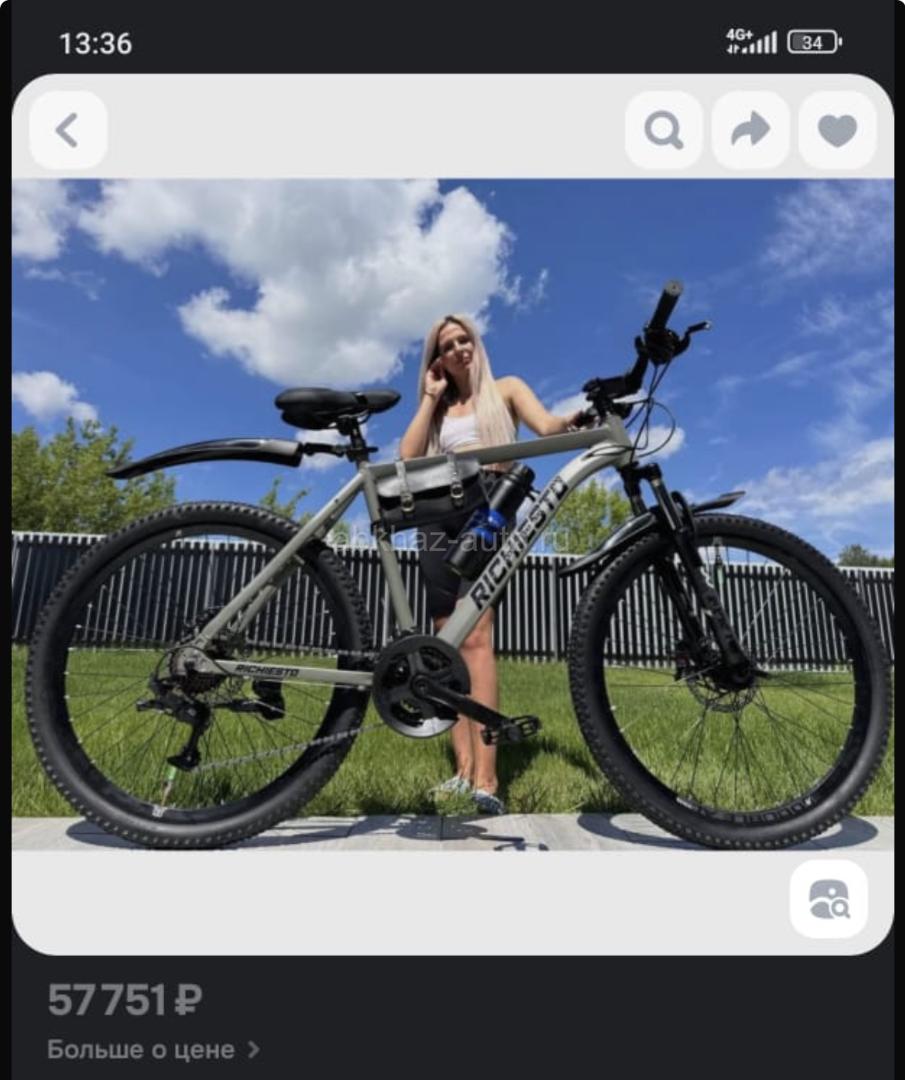Go back to the previous screen
The image size is (905, 1080).
(x=68, y=130)
